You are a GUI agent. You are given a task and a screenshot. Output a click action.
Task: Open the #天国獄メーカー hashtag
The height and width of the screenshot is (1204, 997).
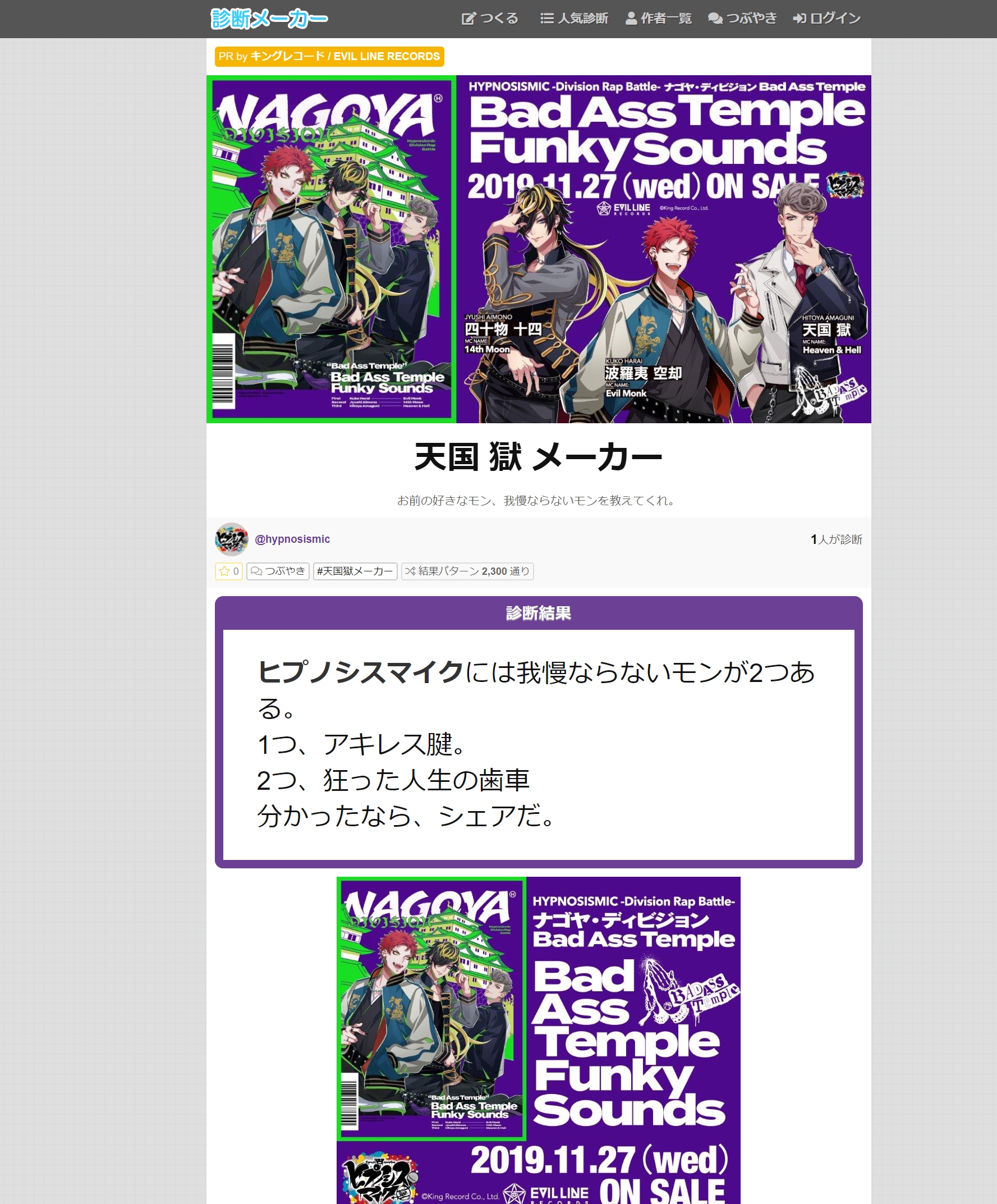355,571
